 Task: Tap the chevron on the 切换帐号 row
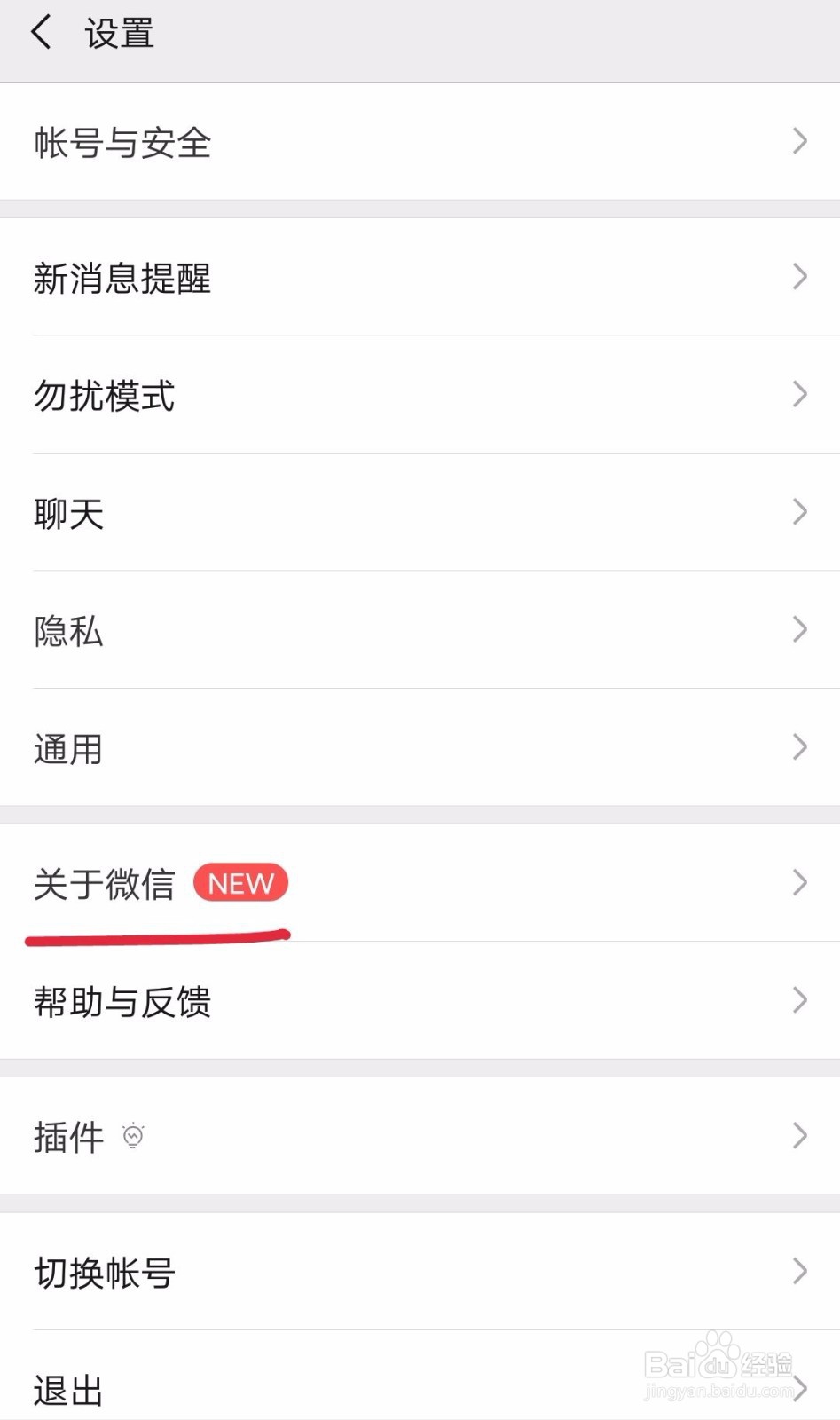[x=798, y=1273]
